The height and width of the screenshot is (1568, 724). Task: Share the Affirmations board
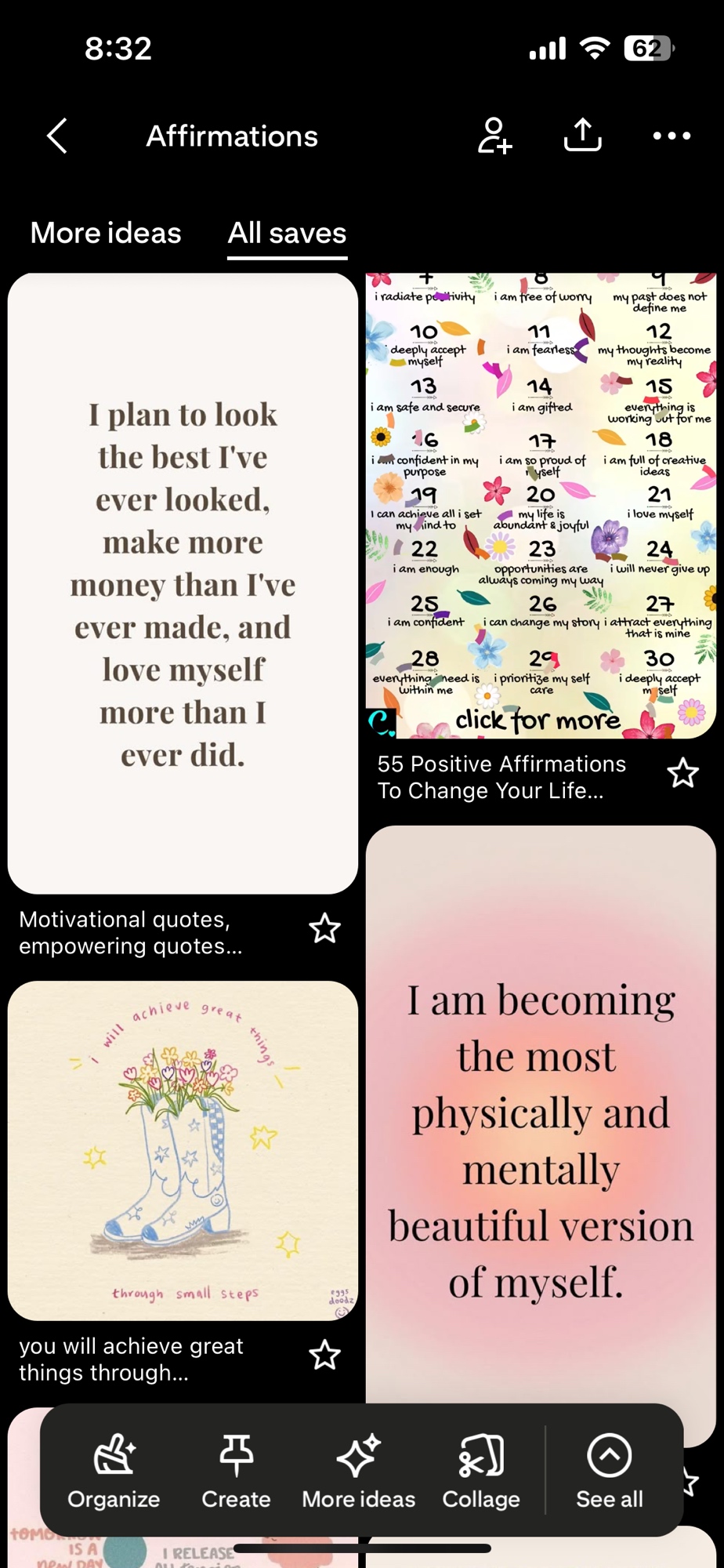coord(583,136)
